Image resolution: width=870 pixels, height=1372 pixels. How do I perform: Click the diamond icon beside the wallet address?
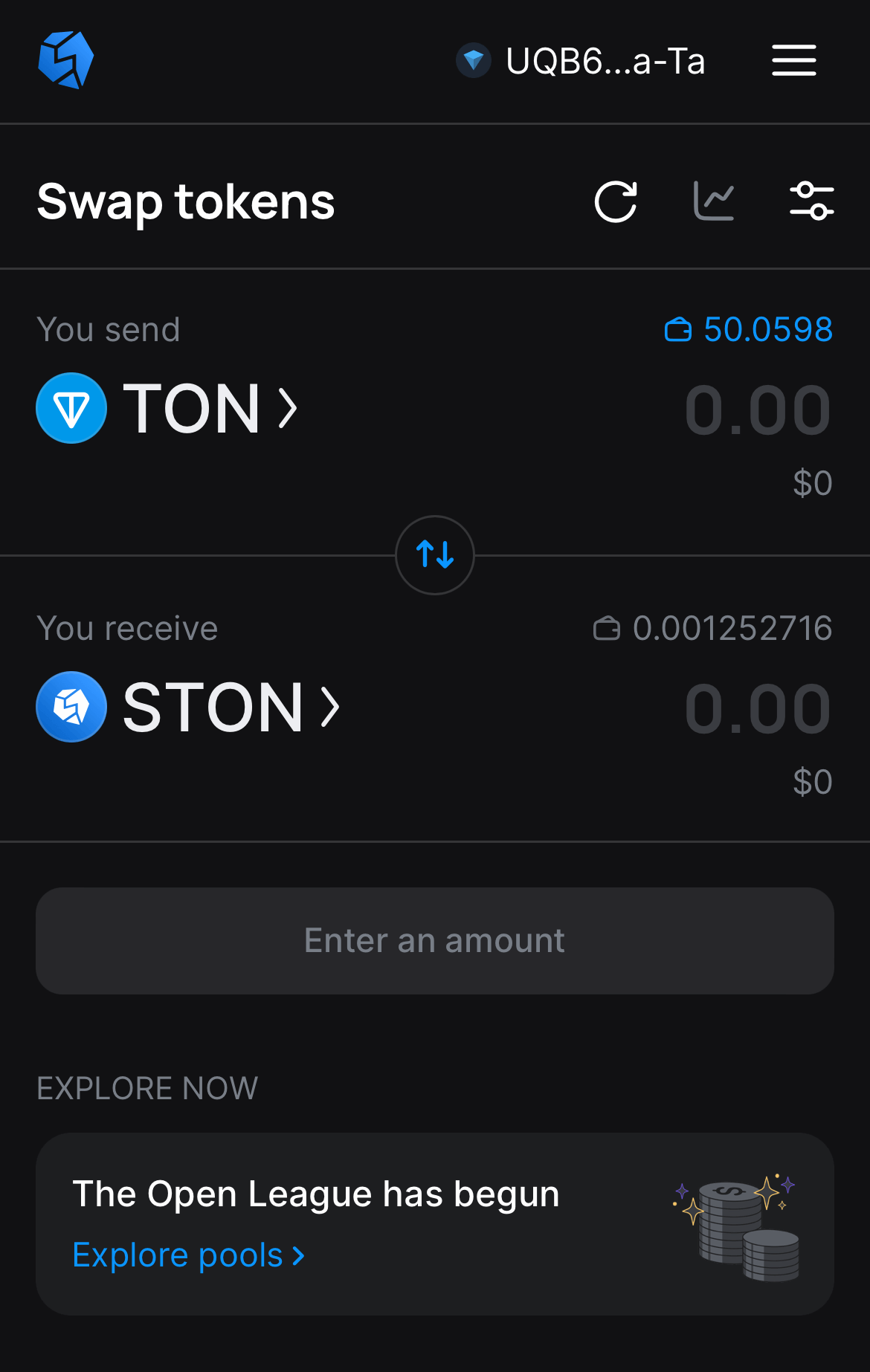(x=474, y=61)
